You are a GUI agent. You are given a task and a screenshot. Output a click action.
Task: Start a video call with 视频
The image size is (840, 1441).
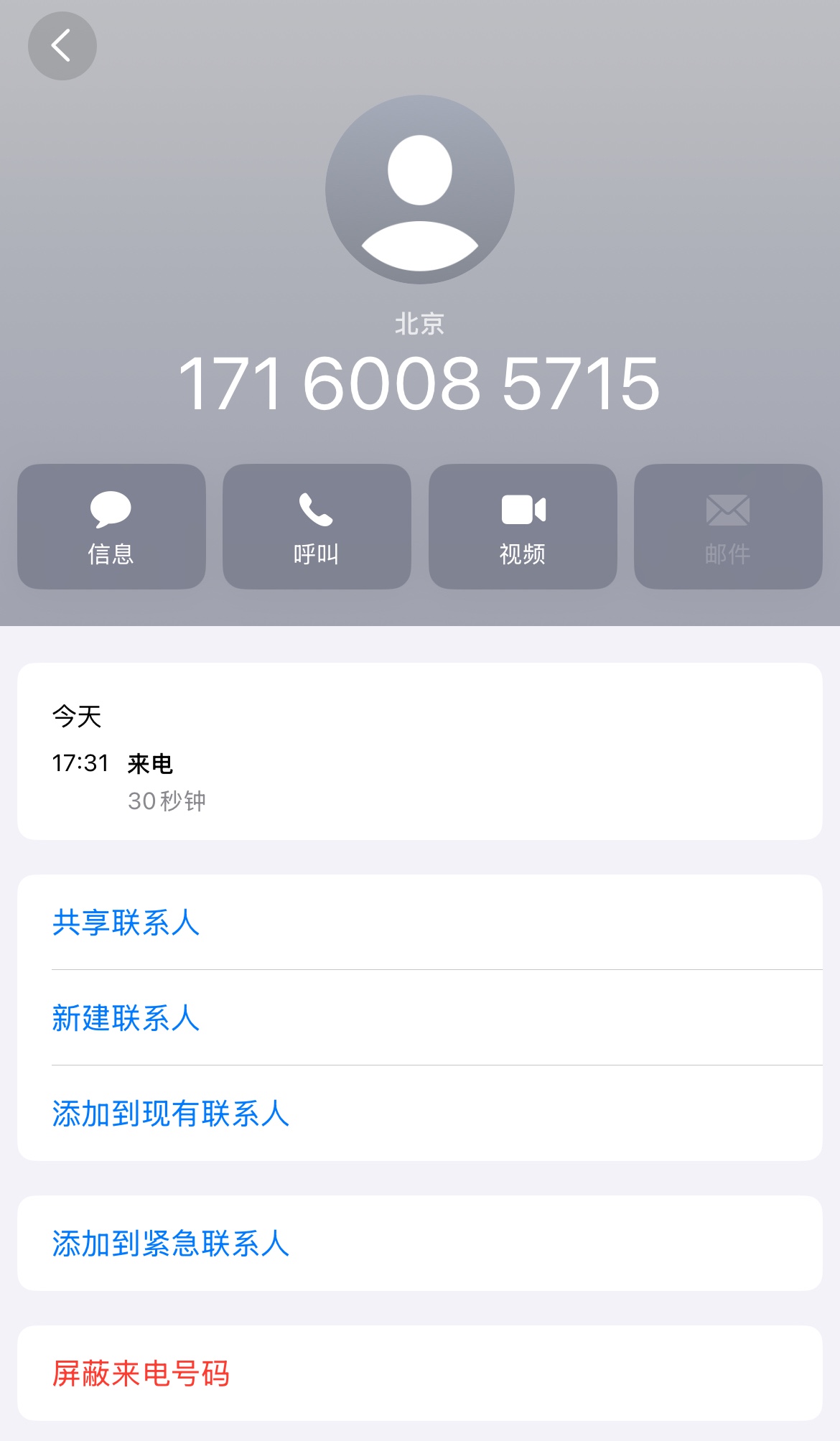click(x=523, y=526)
